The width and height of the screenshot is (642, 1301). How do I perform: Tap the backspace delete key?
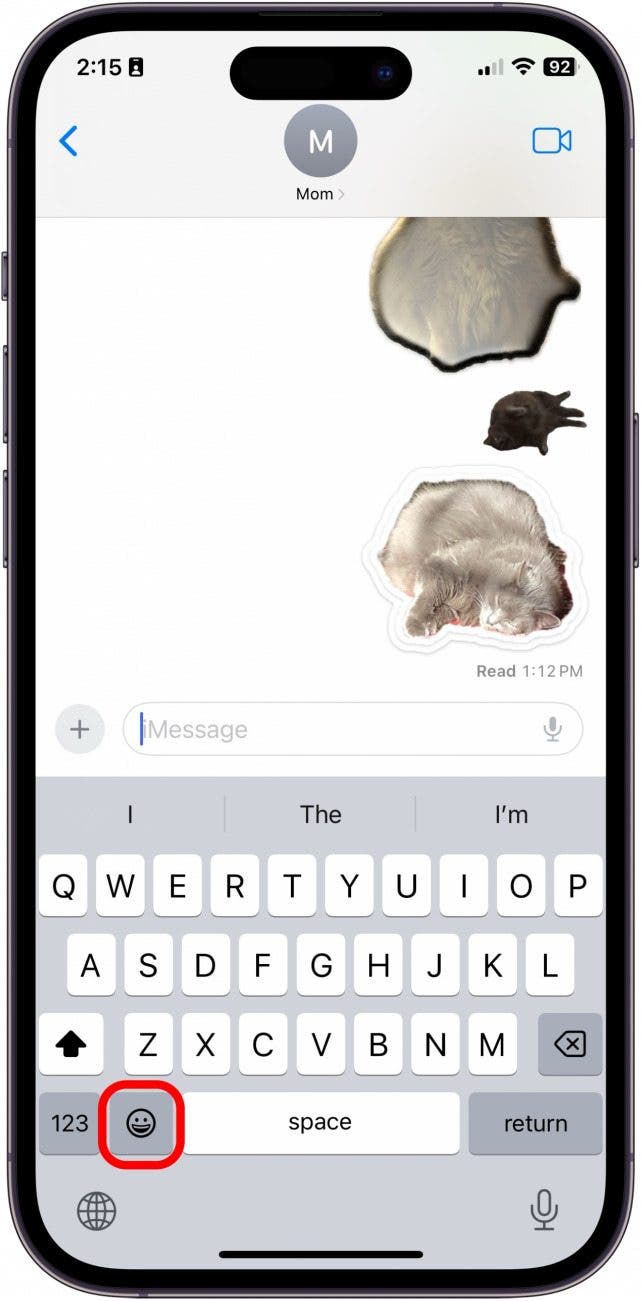[569, 1046]
